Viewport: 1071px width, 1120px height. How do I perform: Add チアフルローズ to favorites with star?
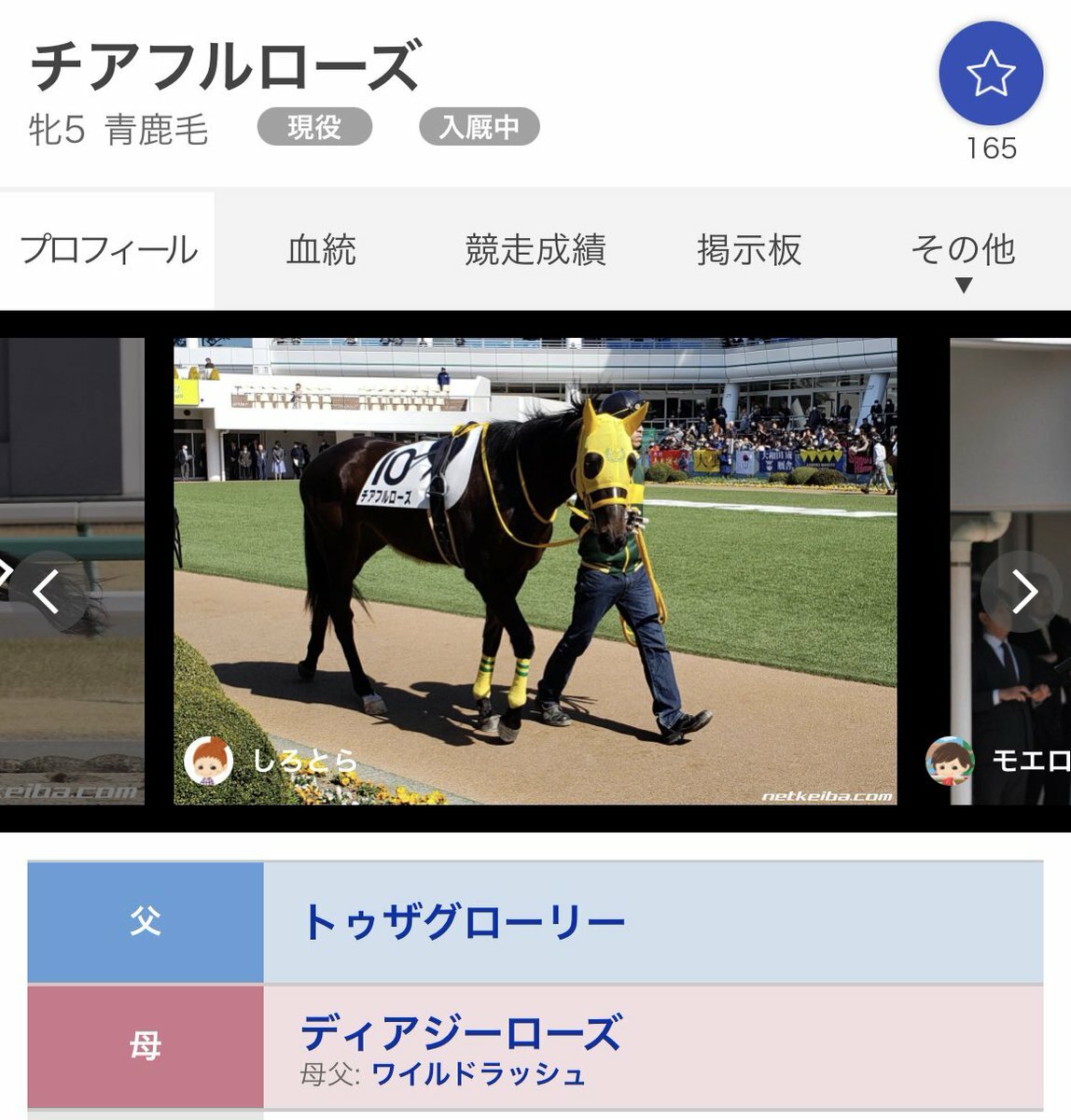(x=990, y=75)
